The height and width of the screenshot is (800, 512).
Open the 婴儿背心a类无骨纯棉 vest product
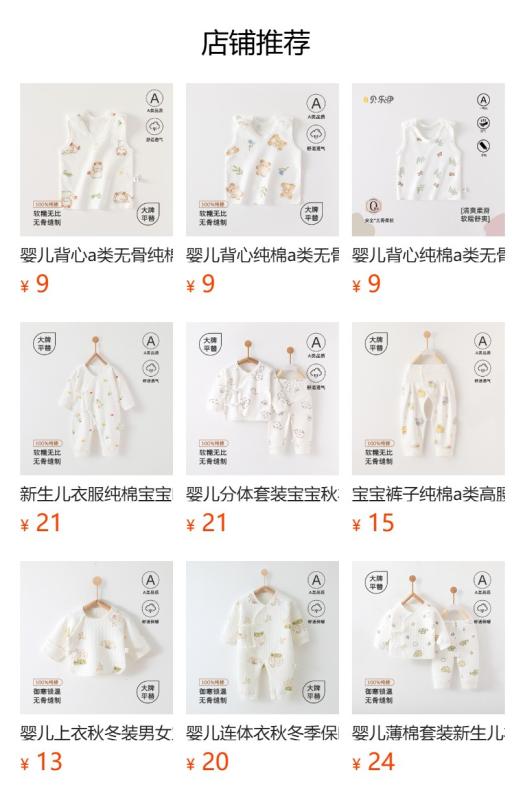tap(96, 160)
